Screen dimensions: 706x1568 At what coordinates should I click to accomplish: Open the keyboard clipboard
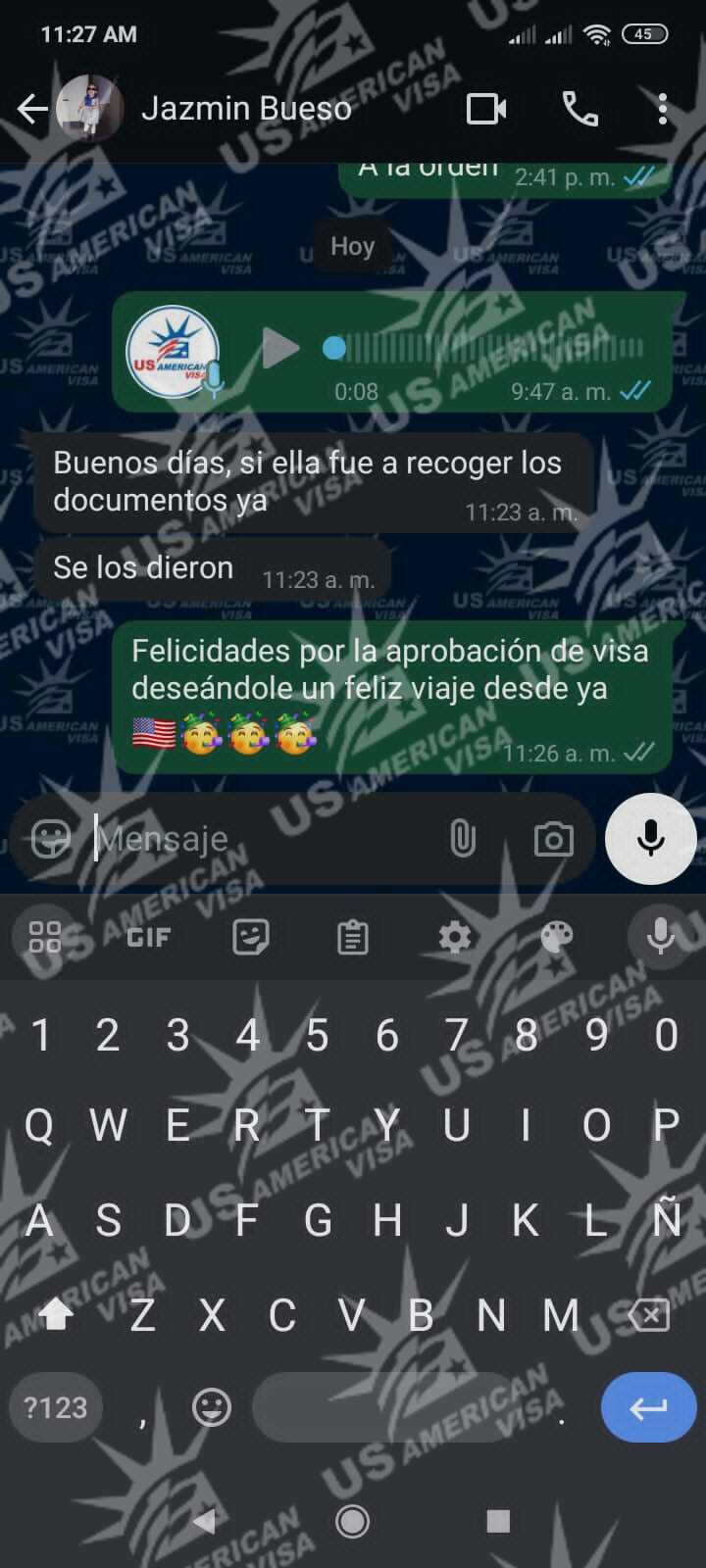click(352, 938)
